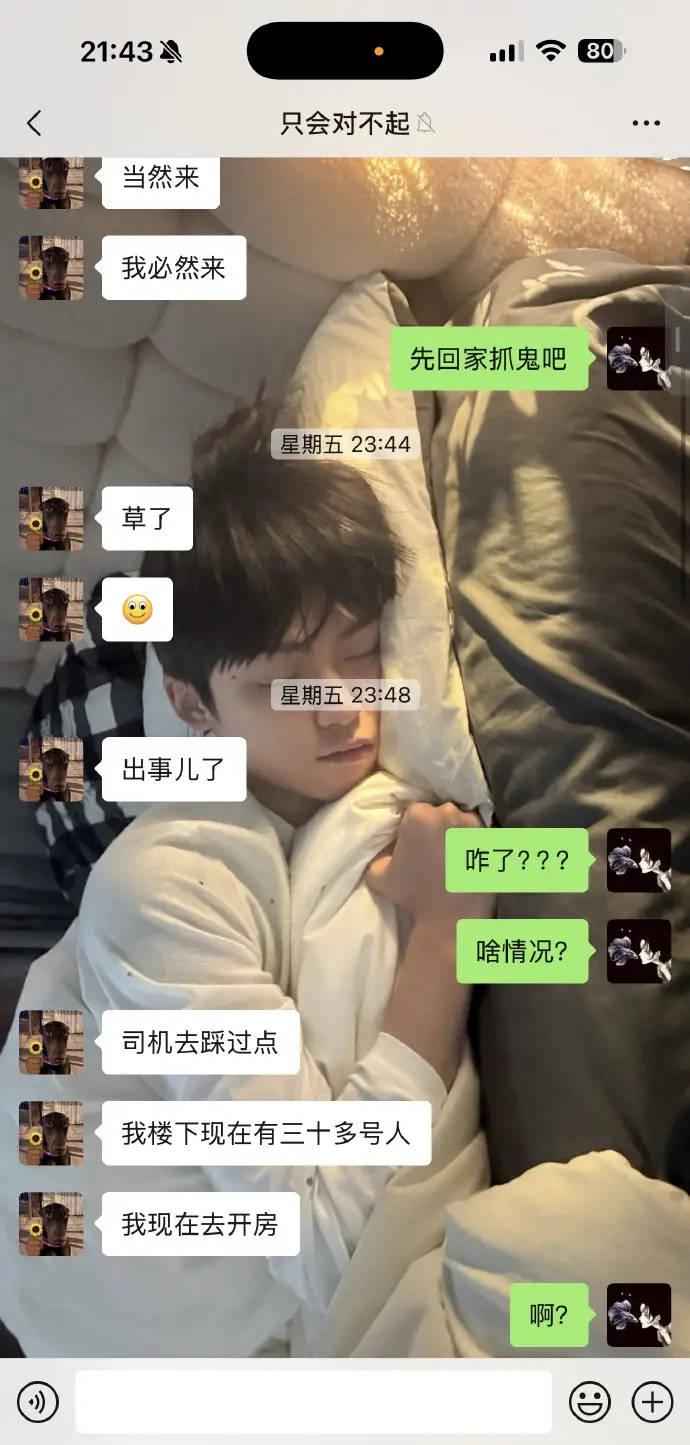
Task: Tap my avatar beside "咋了???"
Action: 639,860
